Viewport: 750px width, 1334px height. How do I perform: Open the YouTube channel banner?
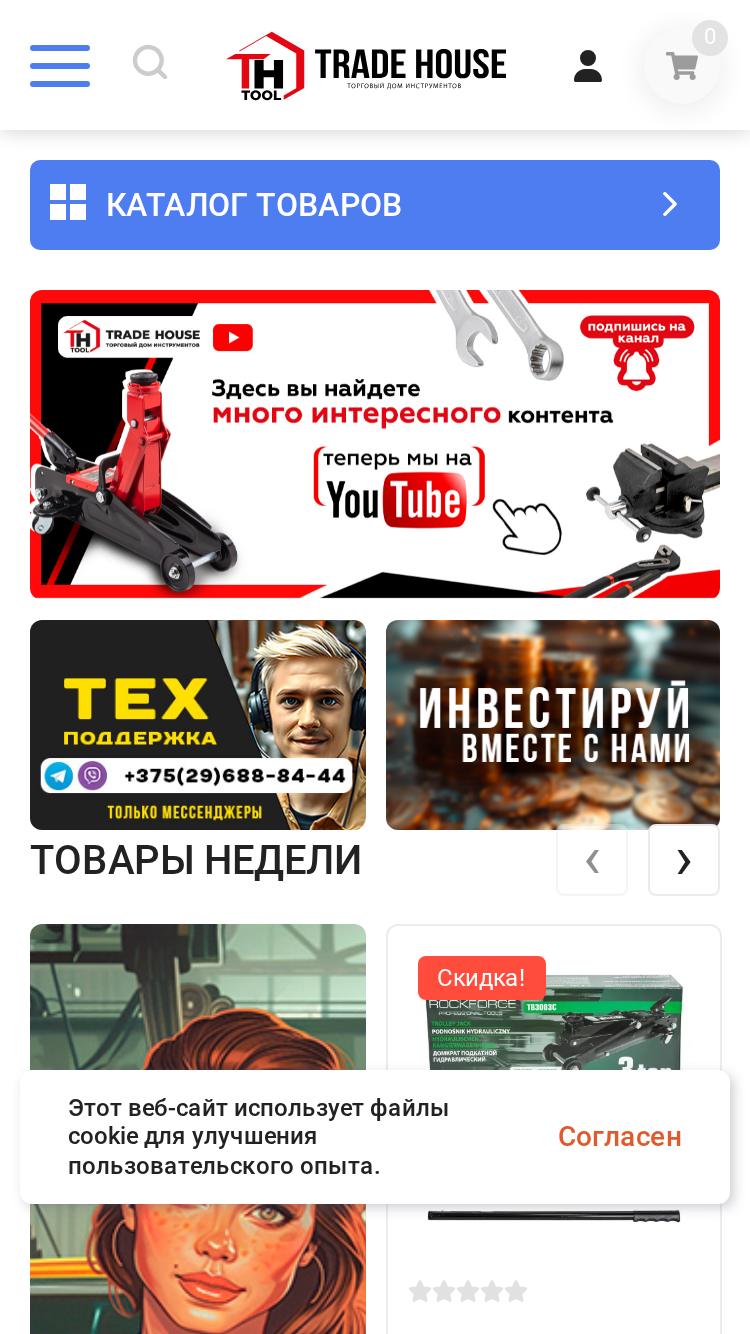(375, 444)
